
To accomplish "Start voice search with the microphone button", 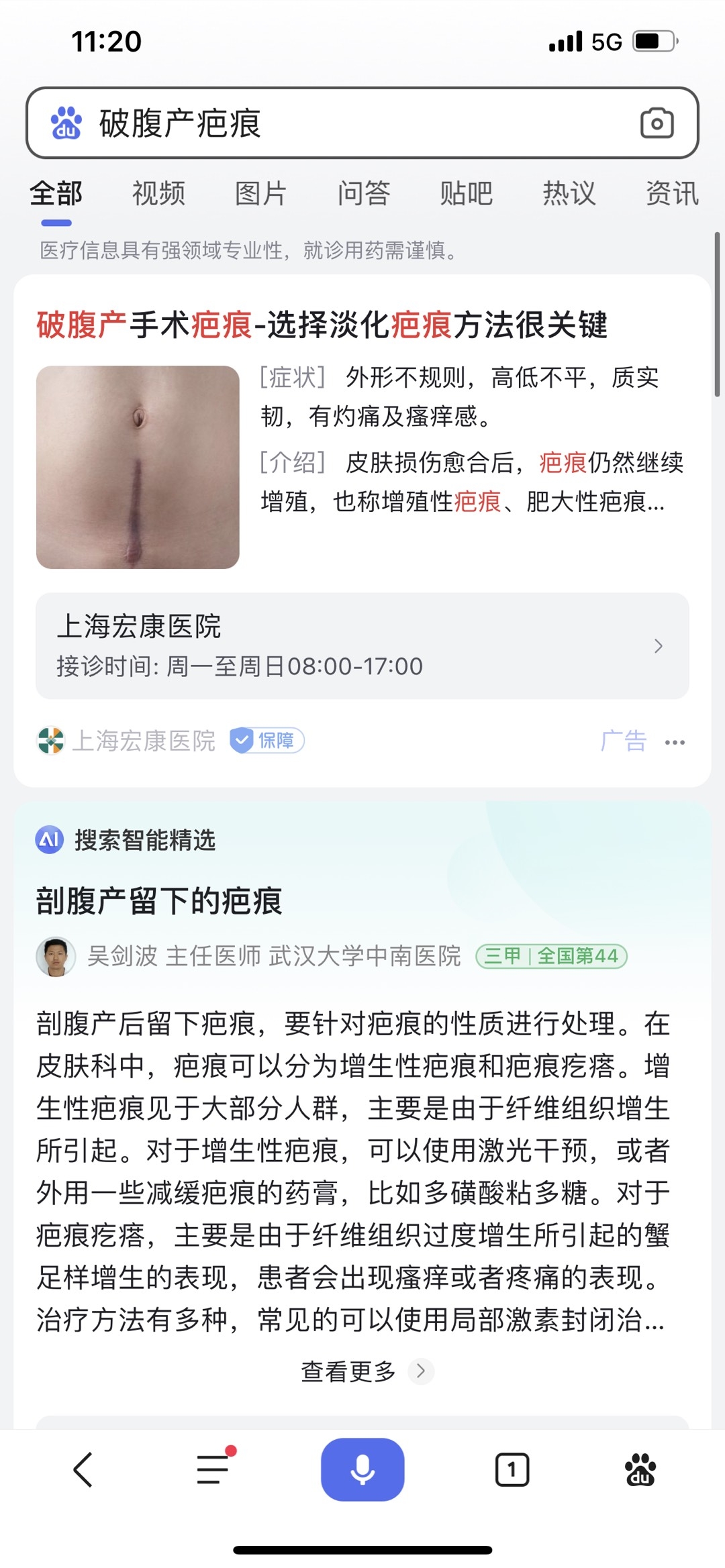I will tap(362, 1469).
